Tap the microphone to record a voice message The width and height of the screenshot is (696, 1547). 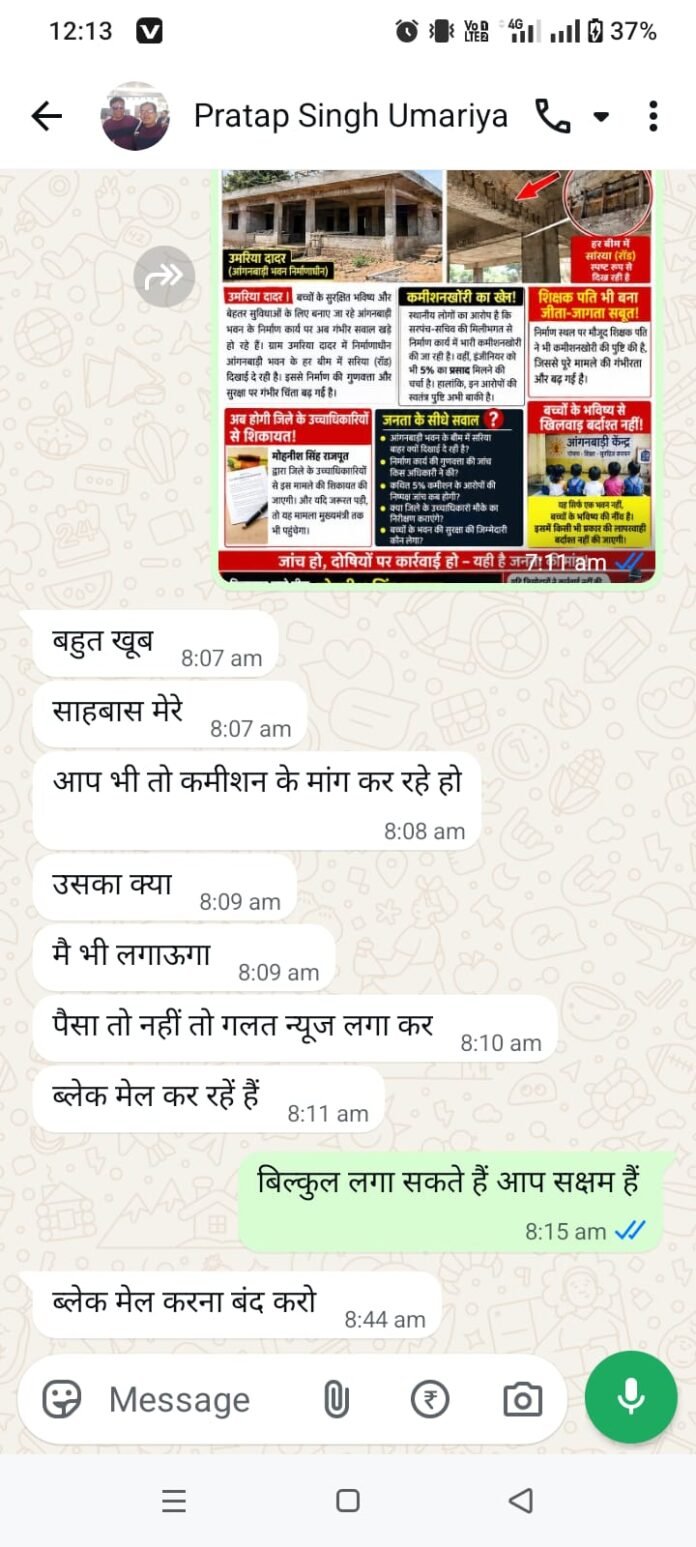[x=631, y=1397]
